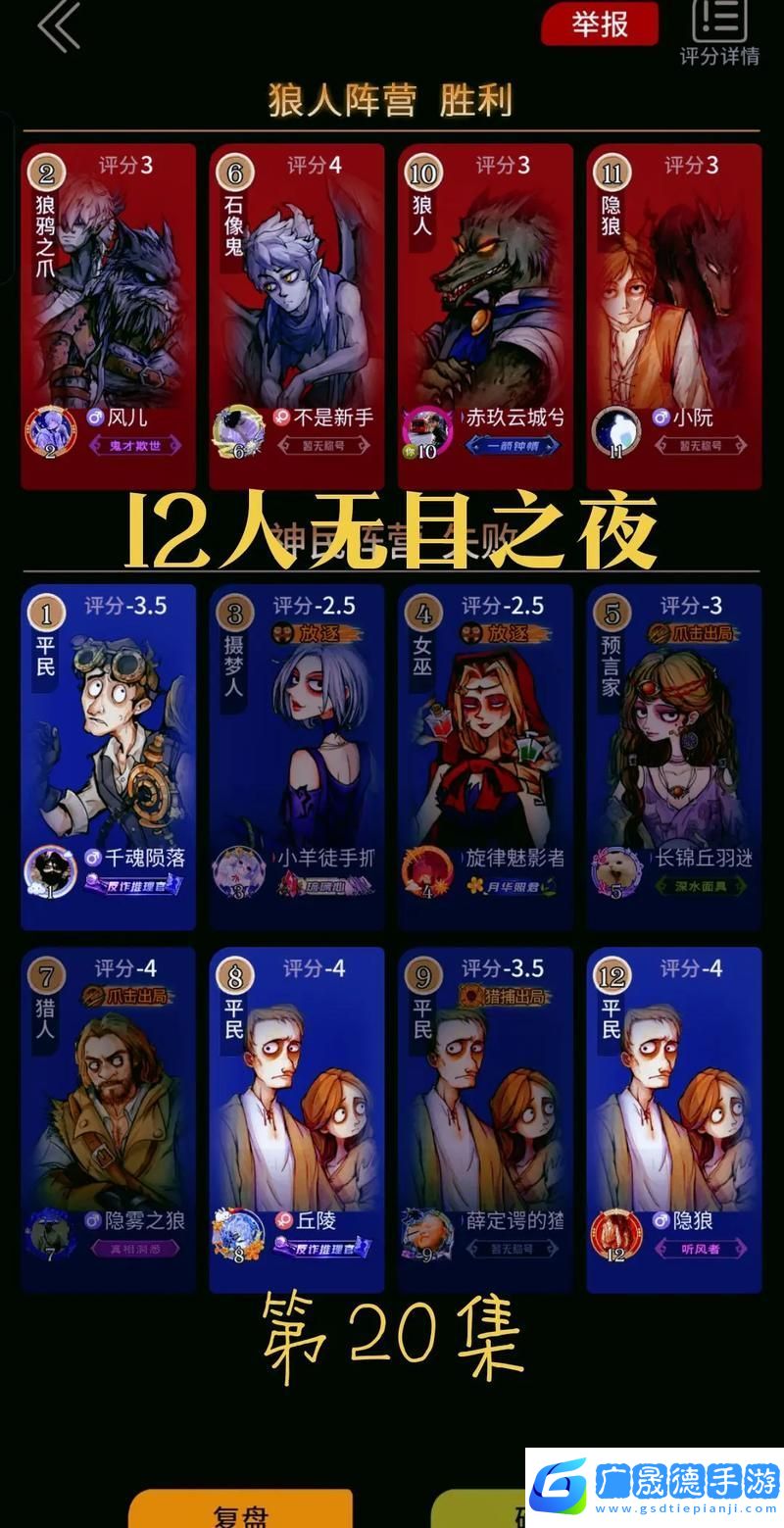Open player 11 小阮's 隐狼 card

(674, 314)
